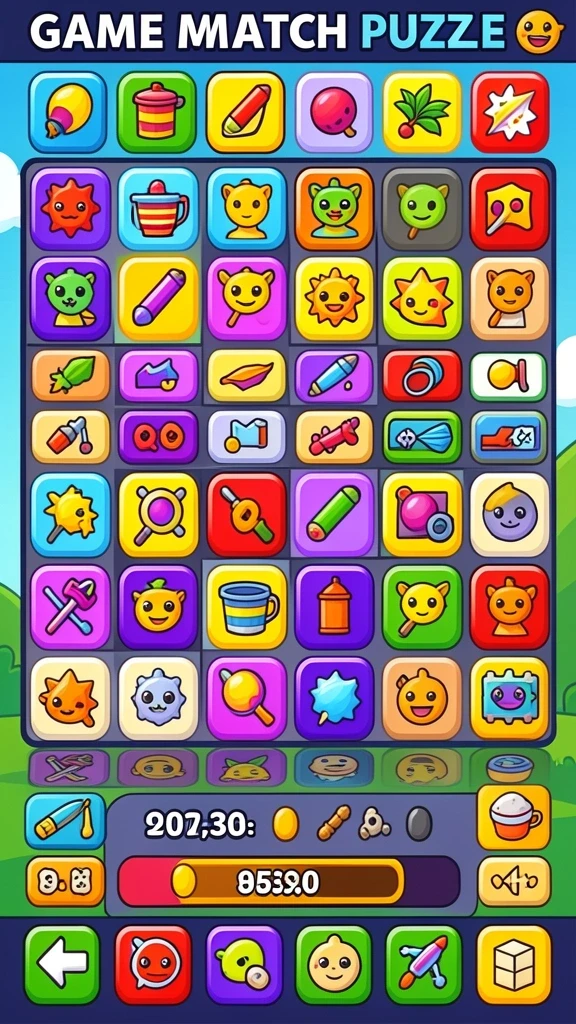Select the purple crayon on the yellow tile
This screenshot has width=576, height=1024.
[x=158, y=298]
